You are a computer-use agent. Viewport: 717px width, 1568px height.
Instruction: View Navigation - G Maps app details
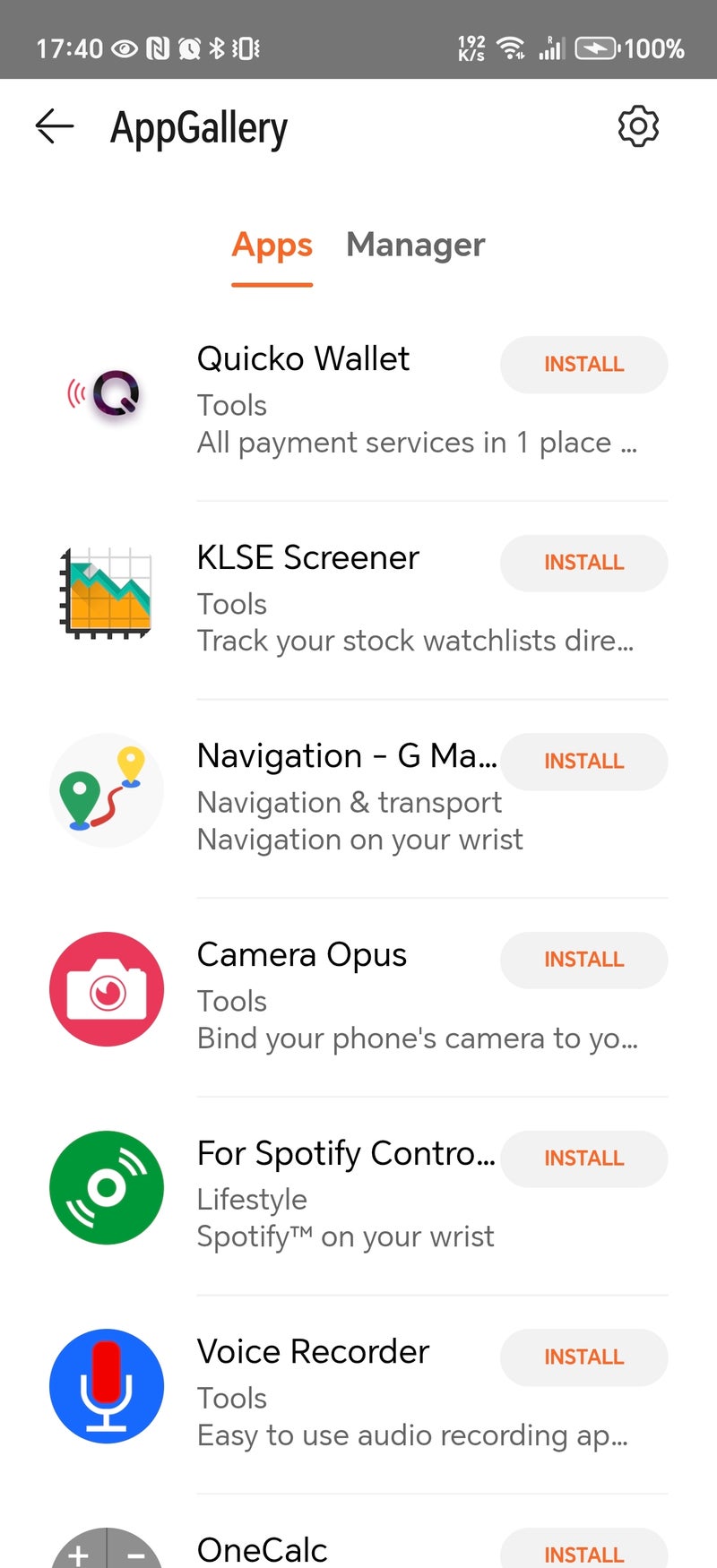tap(345, 757)
